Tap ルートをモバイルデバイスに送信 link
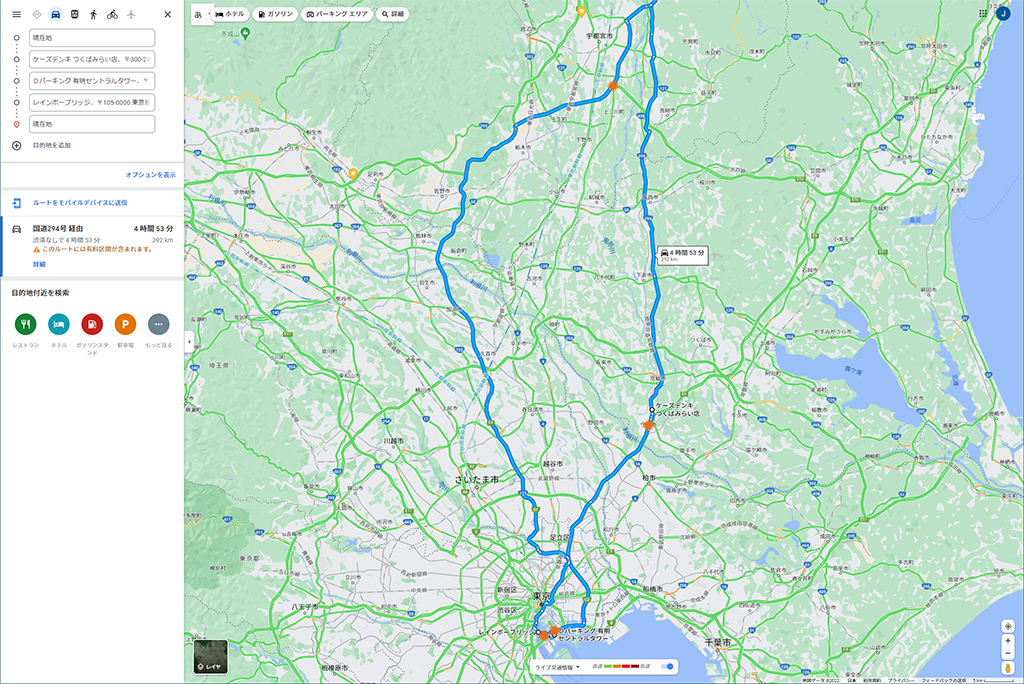1024x684 pixels. pyautogui.click(x=80, y=202)
